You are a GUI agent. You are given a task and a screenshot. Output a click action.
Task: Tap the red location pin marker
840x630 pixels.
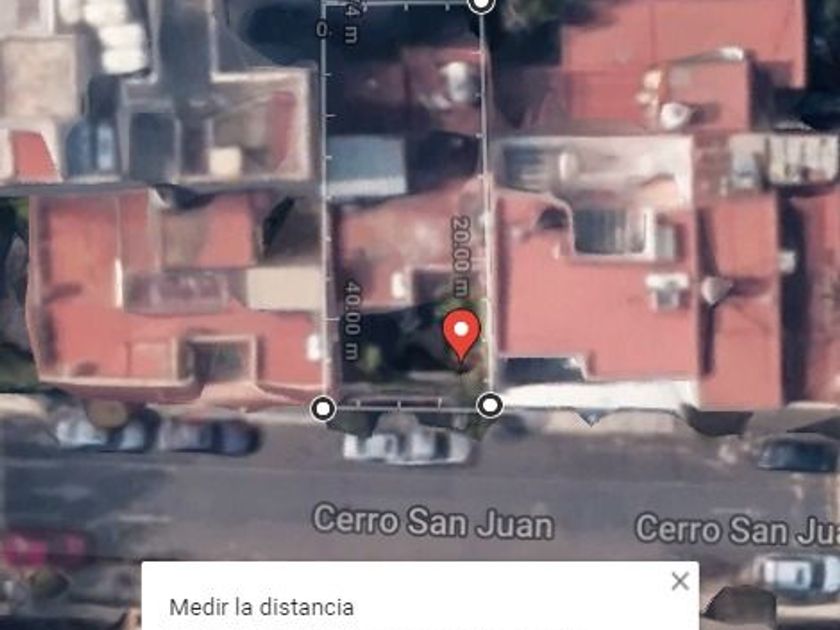(x=461, y=334)
